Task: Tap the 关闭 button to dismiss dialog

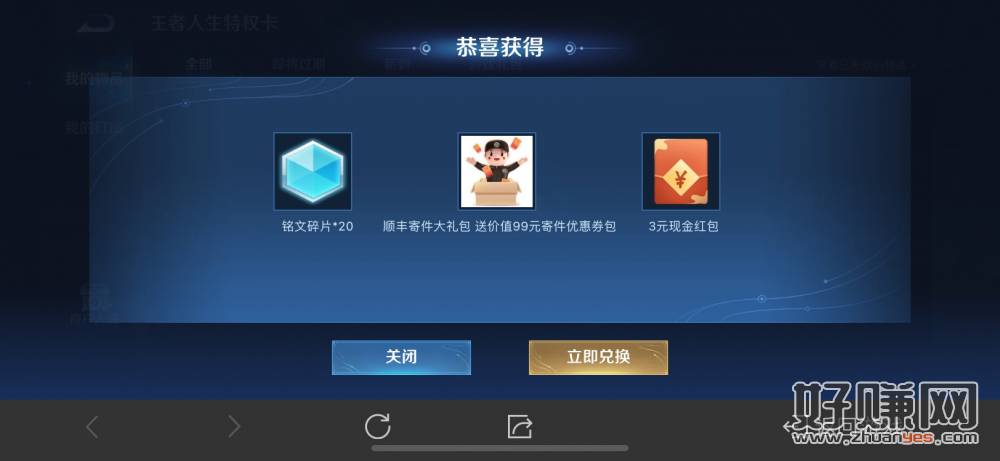Action: tap(401, 357)
